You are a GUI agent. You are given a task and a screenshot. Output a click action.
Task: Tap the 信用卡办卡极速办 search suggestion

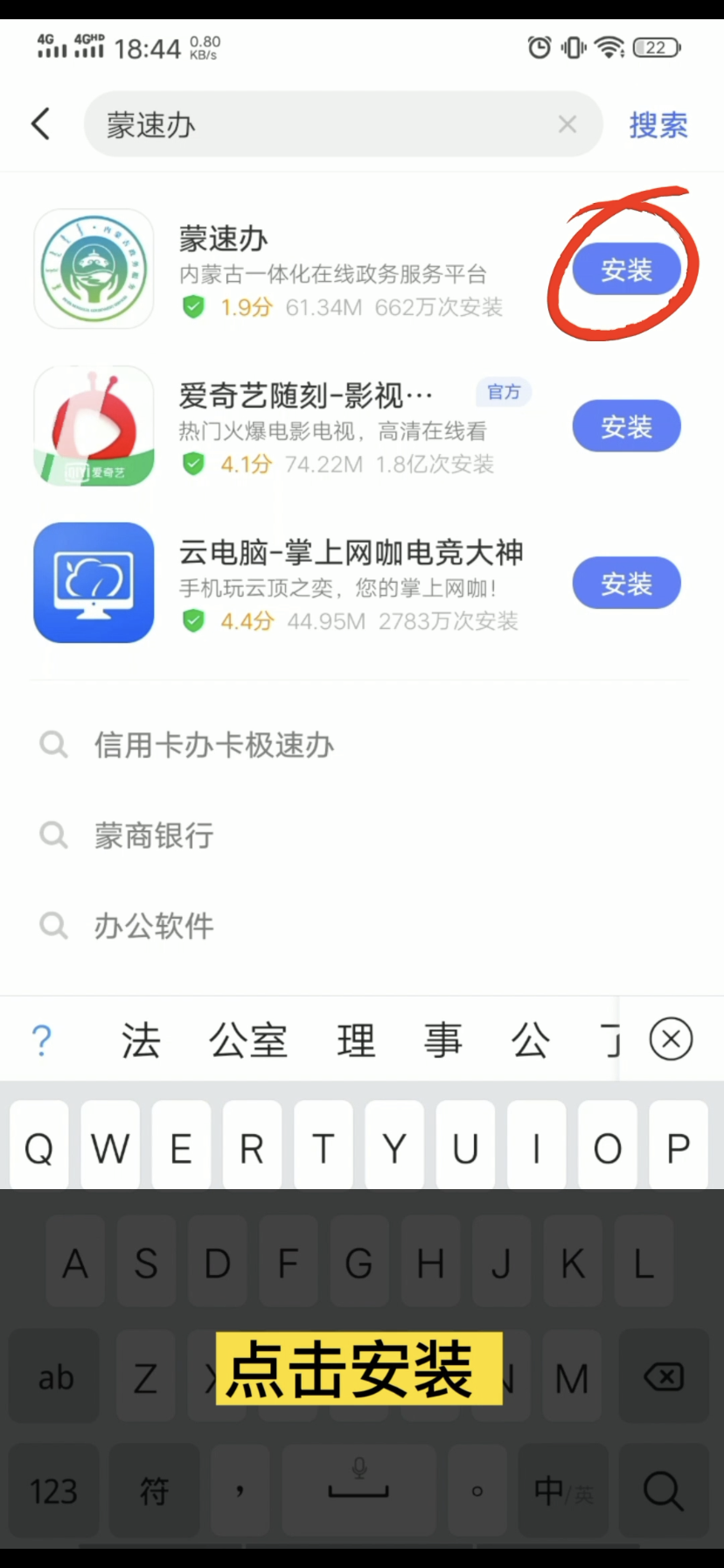point(214,745)
